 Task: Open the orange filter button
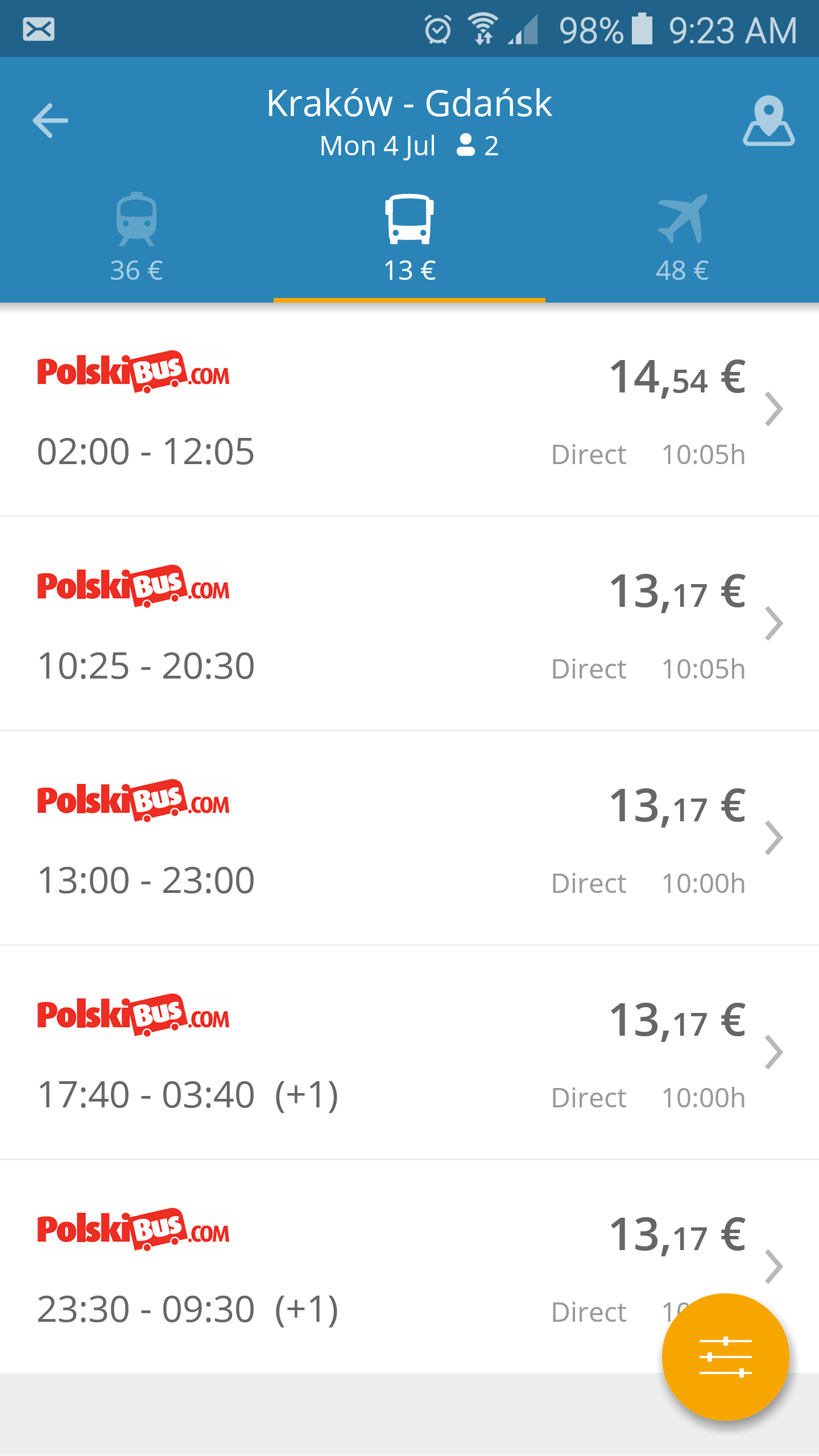coord(726,1356)
